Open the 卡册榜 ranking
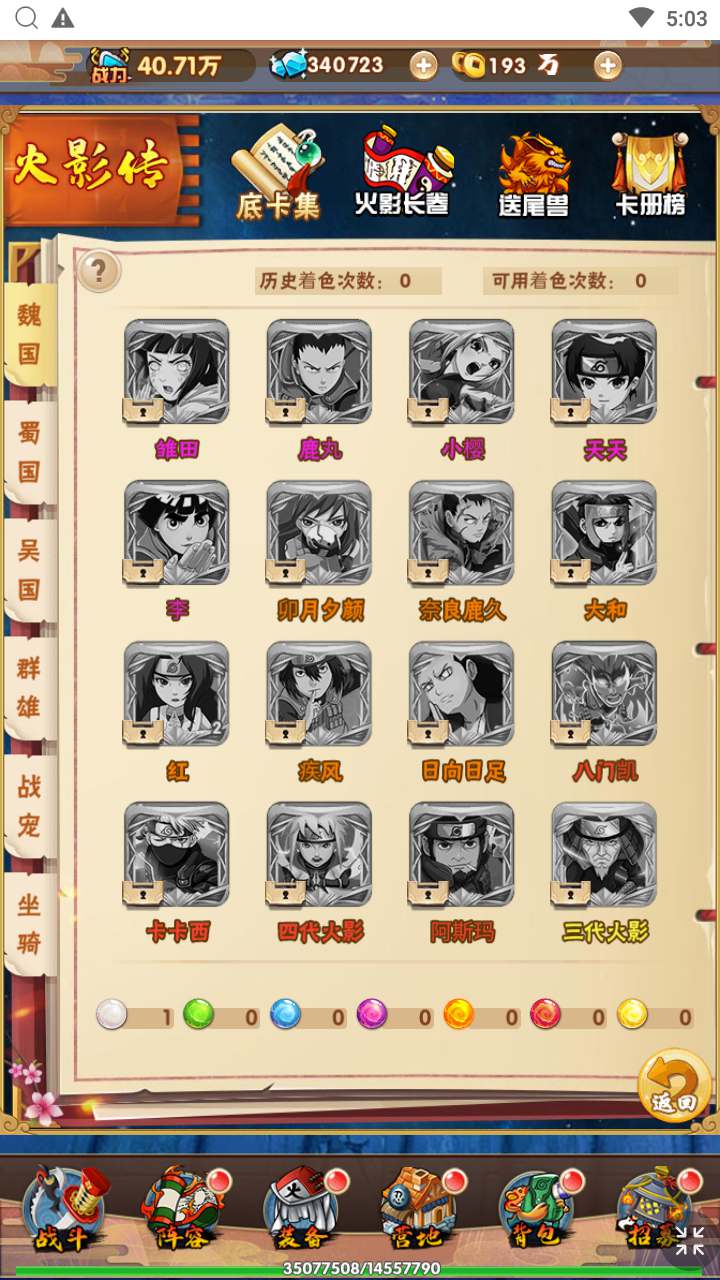The height and width of the screenshot is (1280, 720). pyautogui.click(x=650, y=175)
